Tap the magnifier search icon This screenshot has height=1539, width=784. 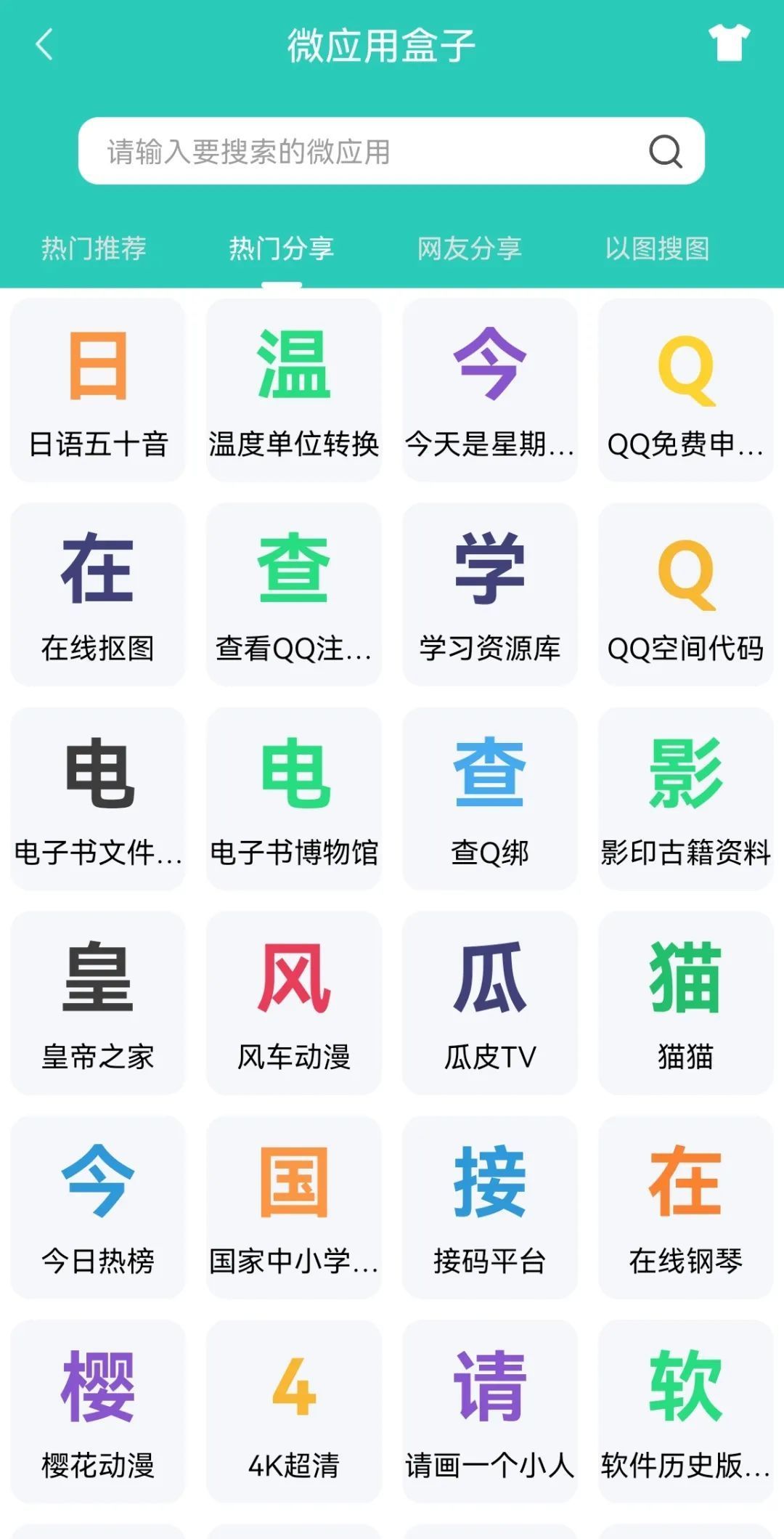pos(665,152)
